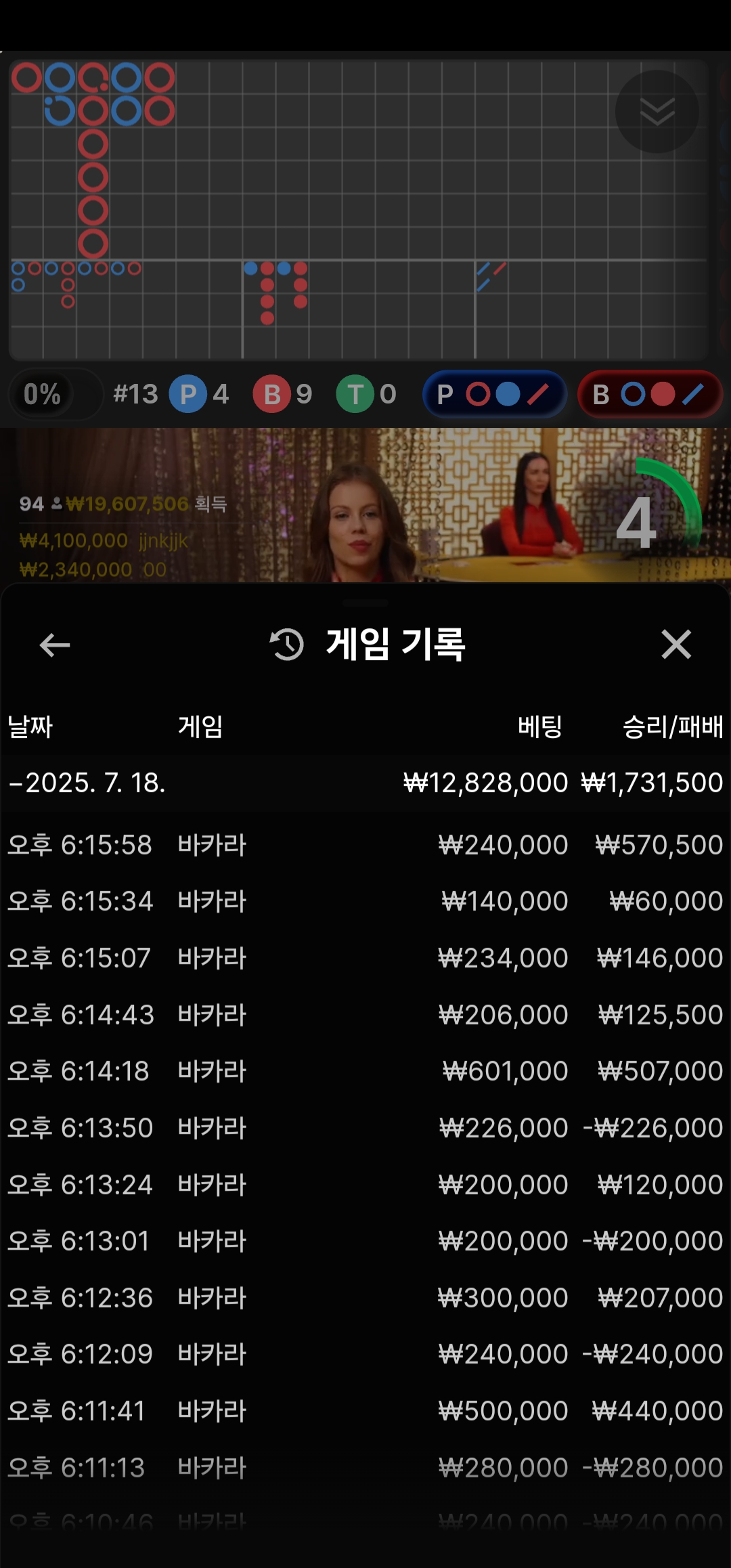Select the 오후 6:12:36 game entry
Viewport: 731px width, 1568px height.
[x=365, y=1297]
